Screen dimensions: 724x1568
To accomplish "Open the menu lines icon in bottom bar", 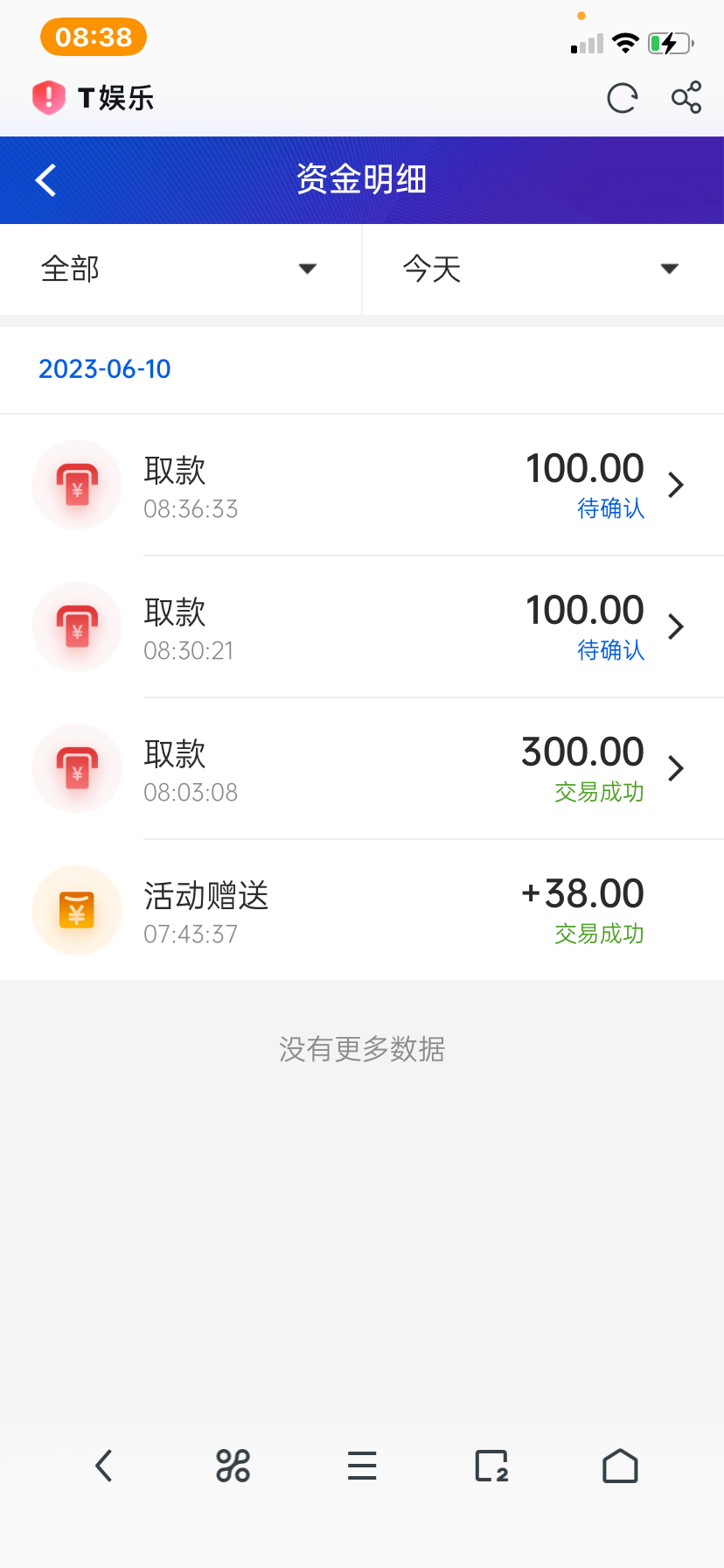I will pos(362,1466).
